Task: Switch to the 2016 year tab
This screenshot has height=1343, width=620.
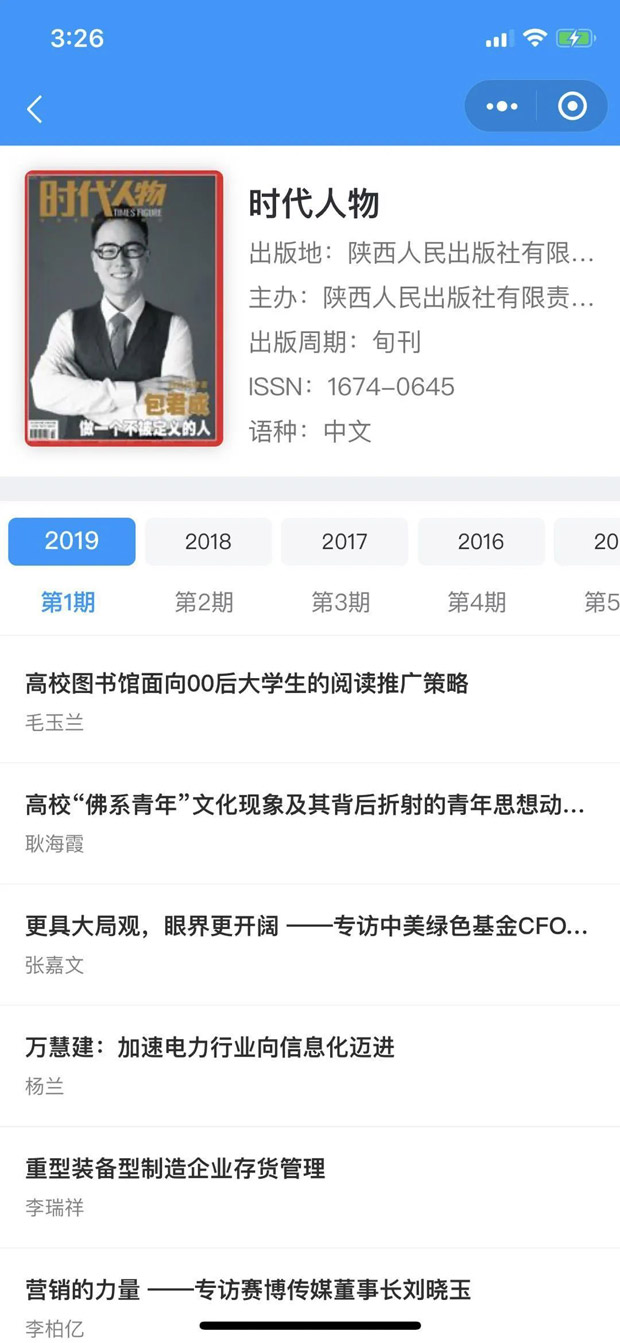Action: pos(481,542)
